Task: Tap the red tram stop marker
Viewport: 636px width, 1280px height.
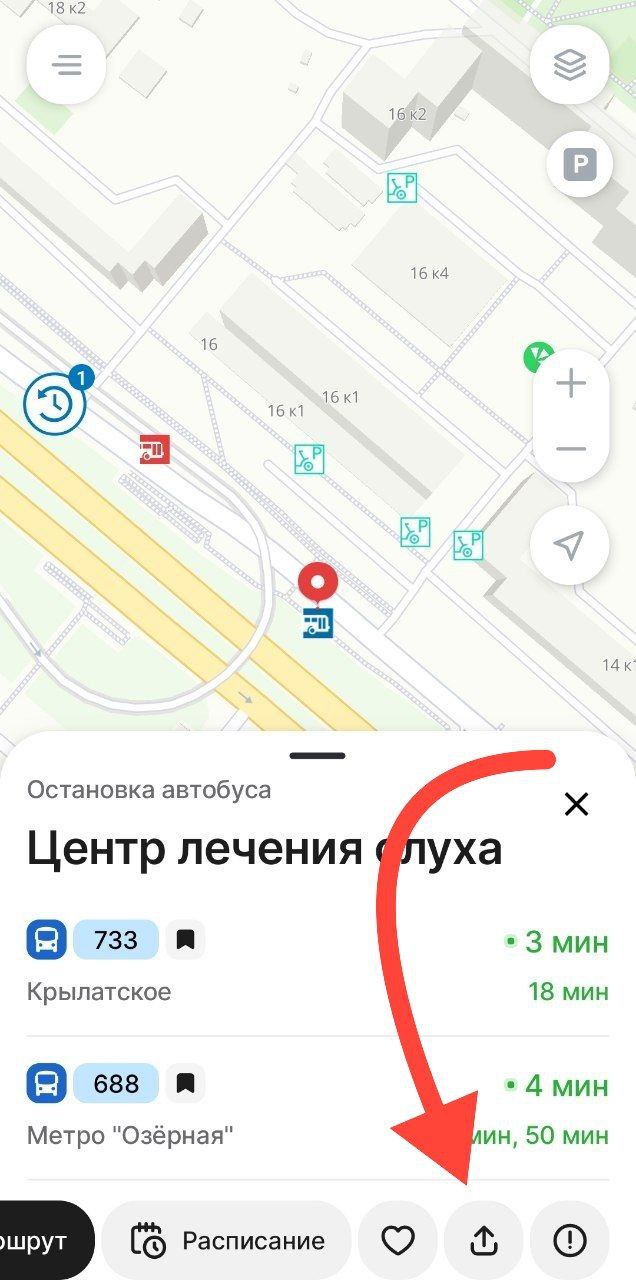Action: point(154,449)
